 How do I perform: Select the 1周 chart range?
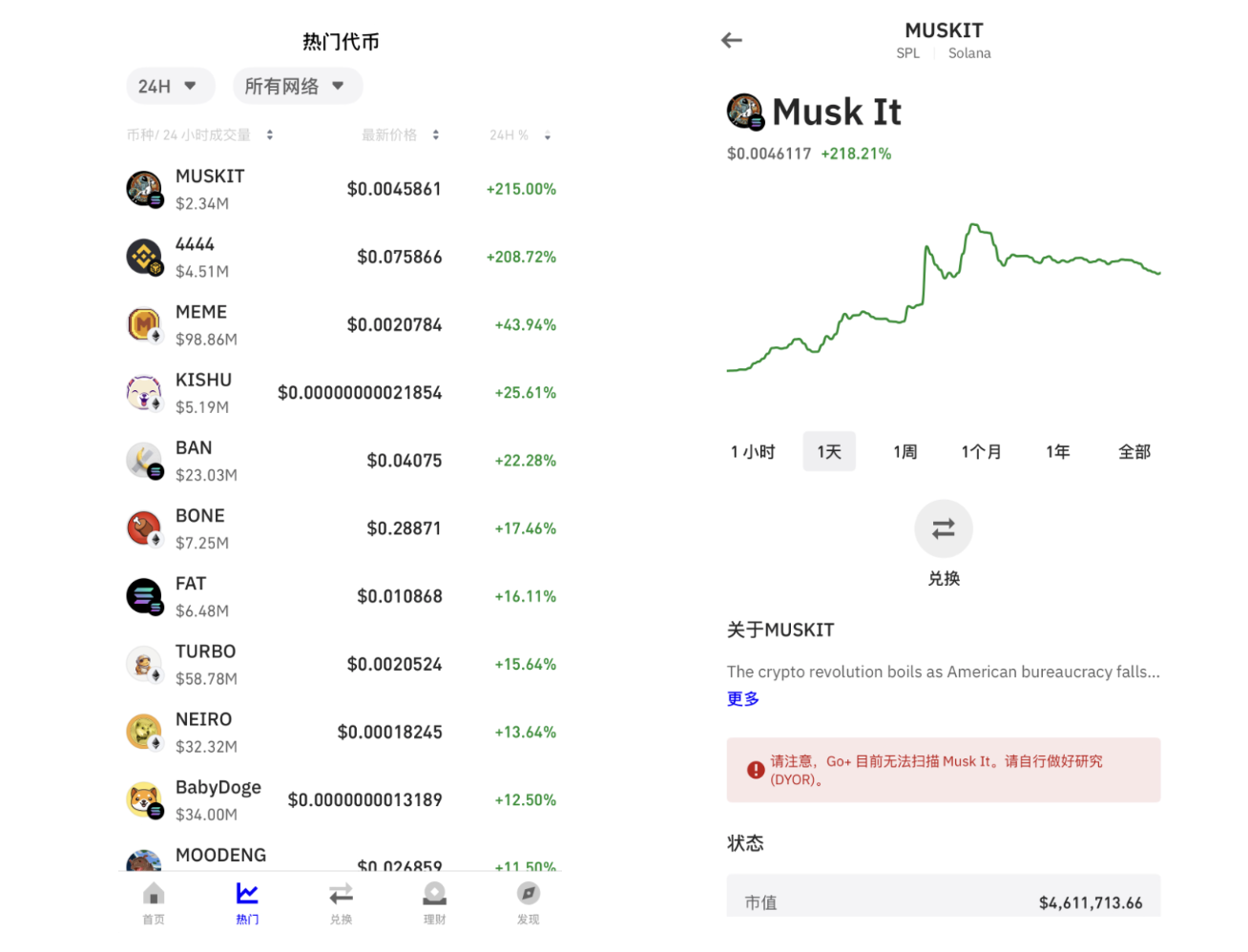point(905,451)
